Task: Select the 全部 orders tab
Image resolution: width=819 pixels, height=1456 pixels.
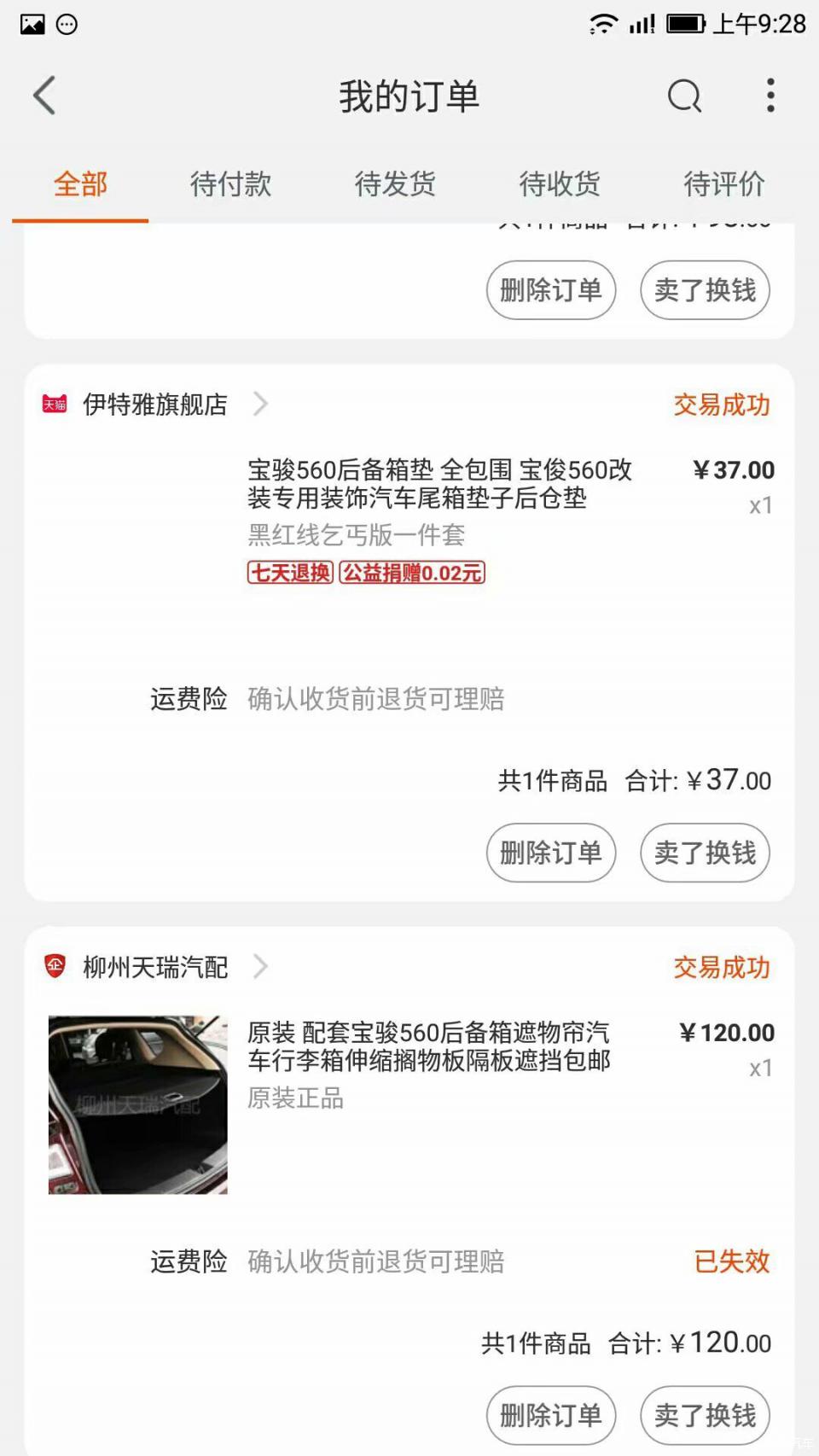Action: point(80,183)
